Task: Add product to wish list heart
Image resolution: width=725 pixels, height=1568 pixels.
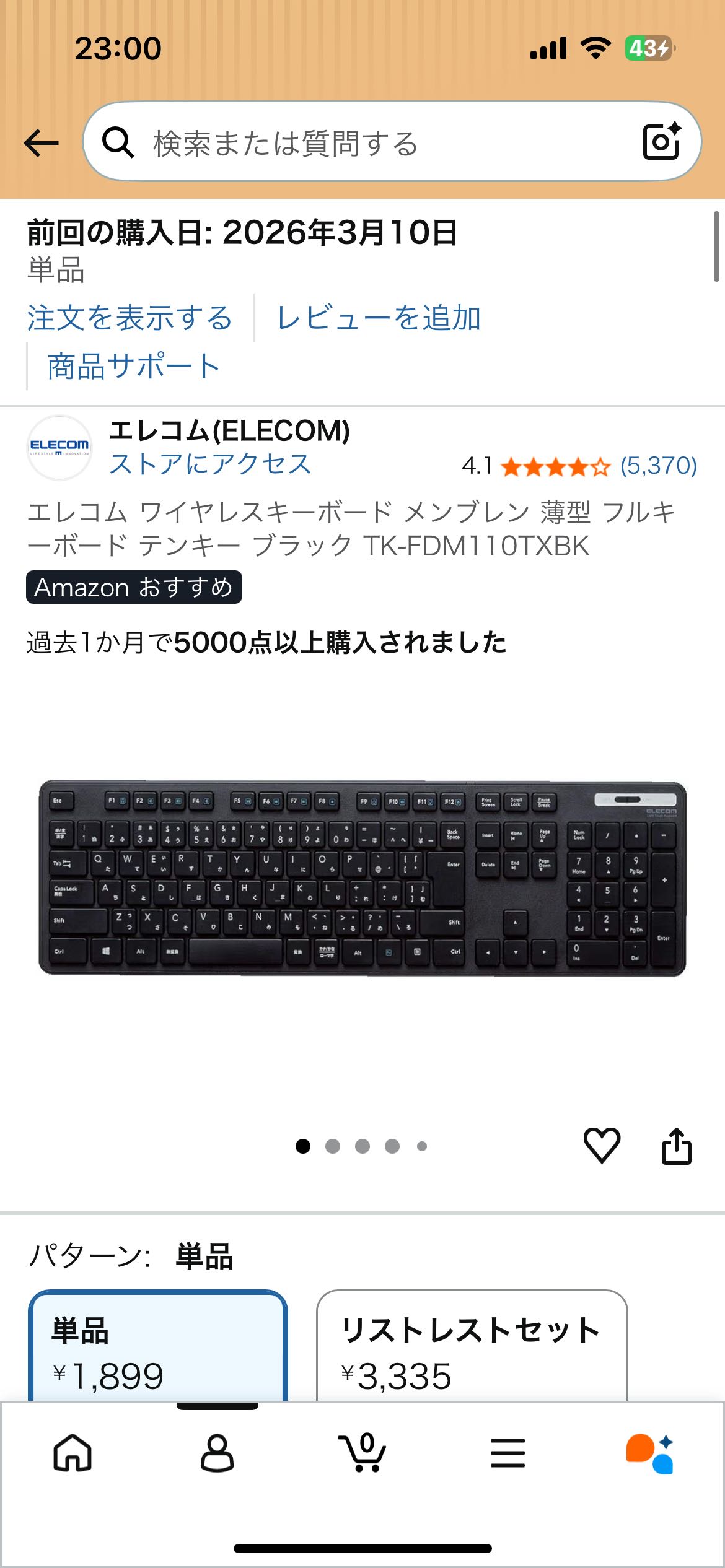Action: (x=602, y=1145)
